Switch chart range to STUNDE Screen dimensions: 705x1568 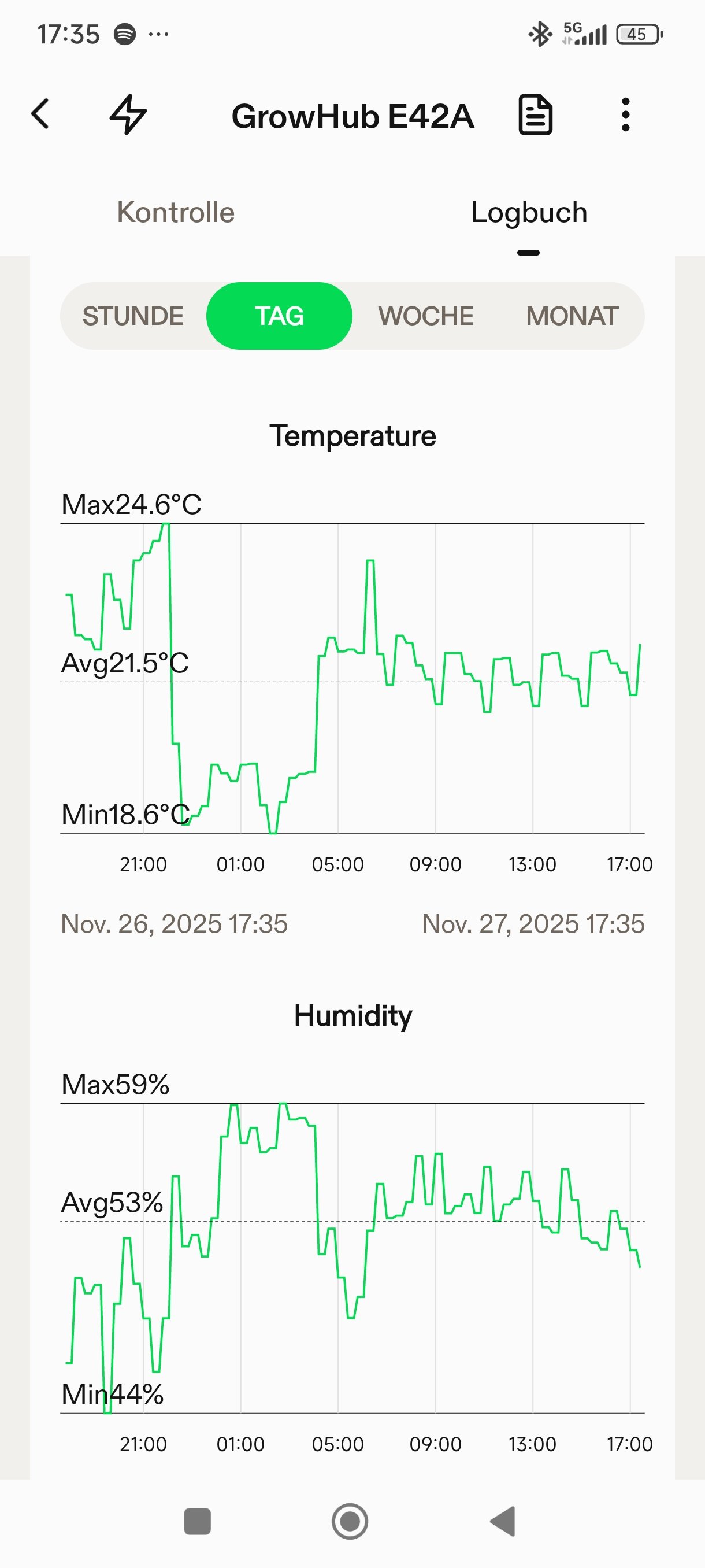click(133, 316)
